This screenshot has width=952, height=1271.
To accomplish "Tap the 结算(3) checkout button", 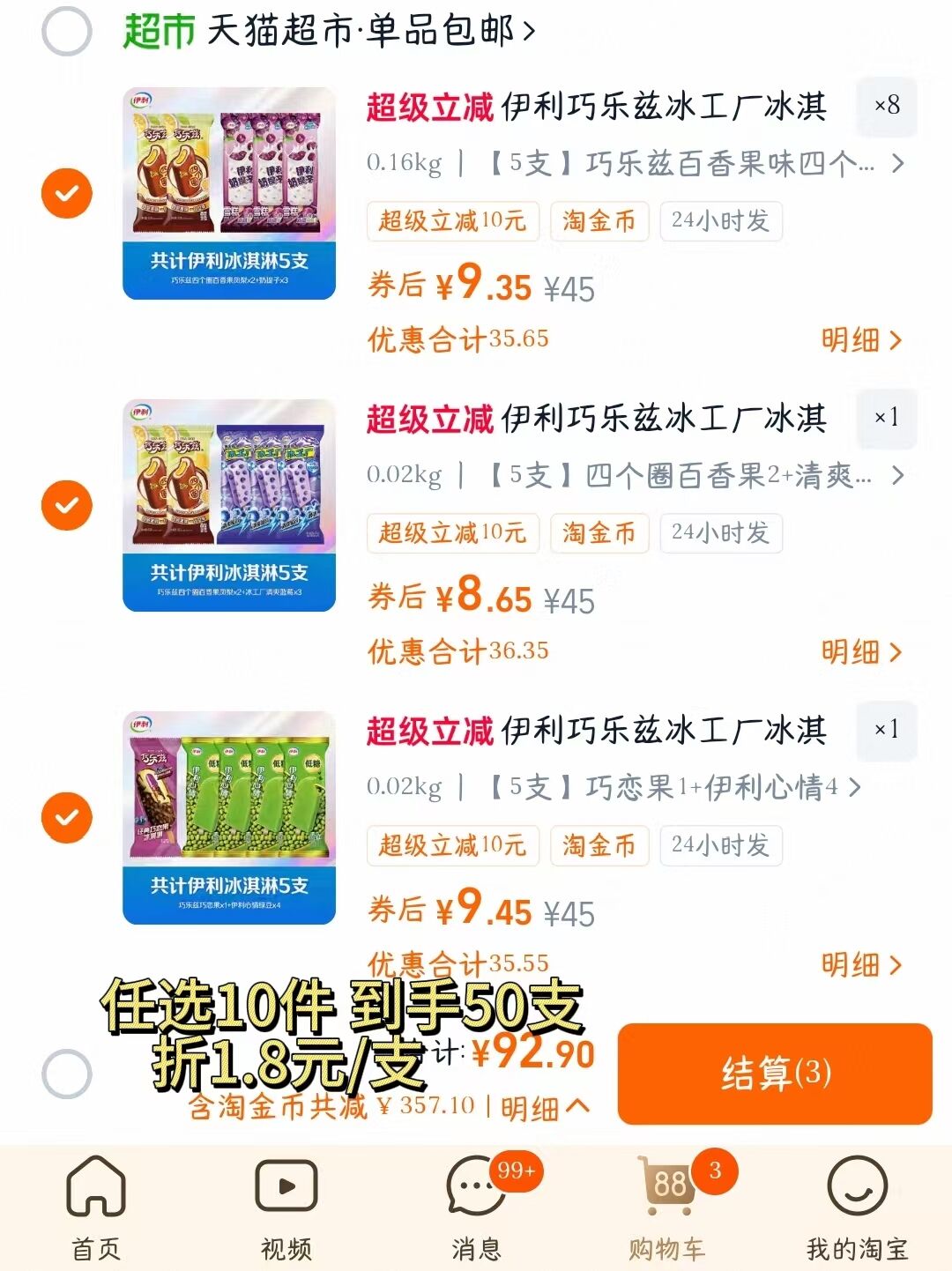I will pyautogui.click(x=775, y=1074).
